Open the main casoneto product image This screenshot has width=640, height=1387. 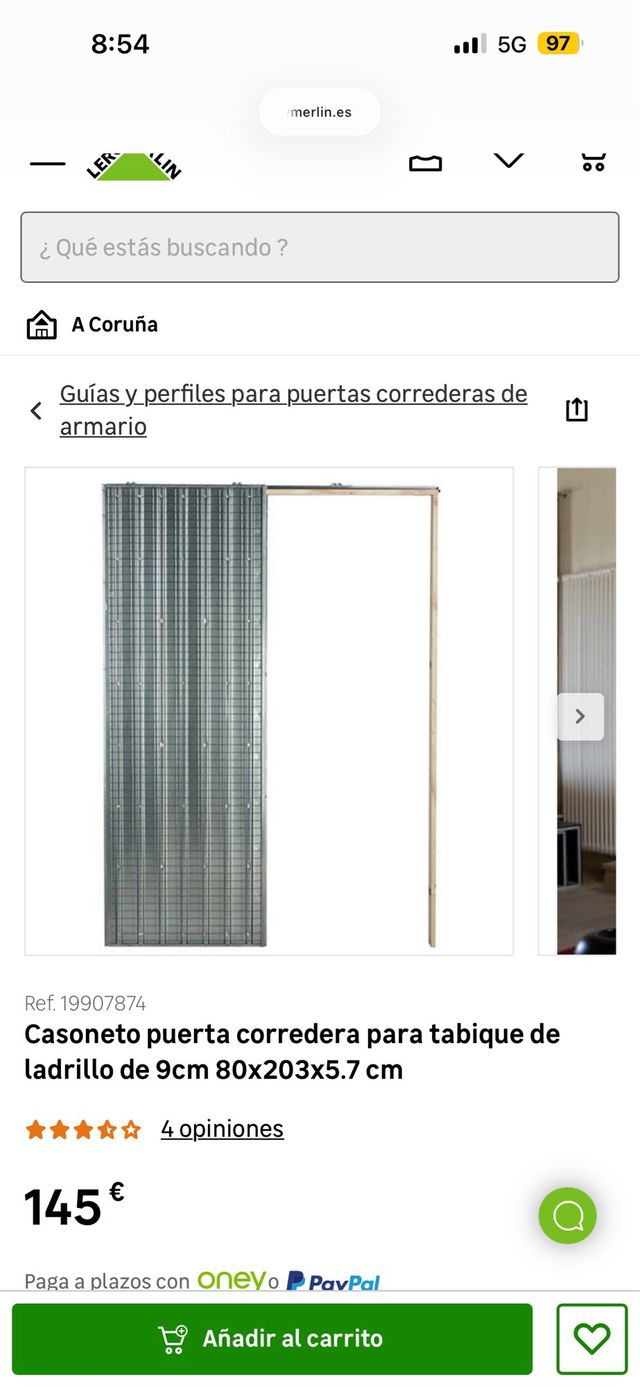(x=269, y=711)
